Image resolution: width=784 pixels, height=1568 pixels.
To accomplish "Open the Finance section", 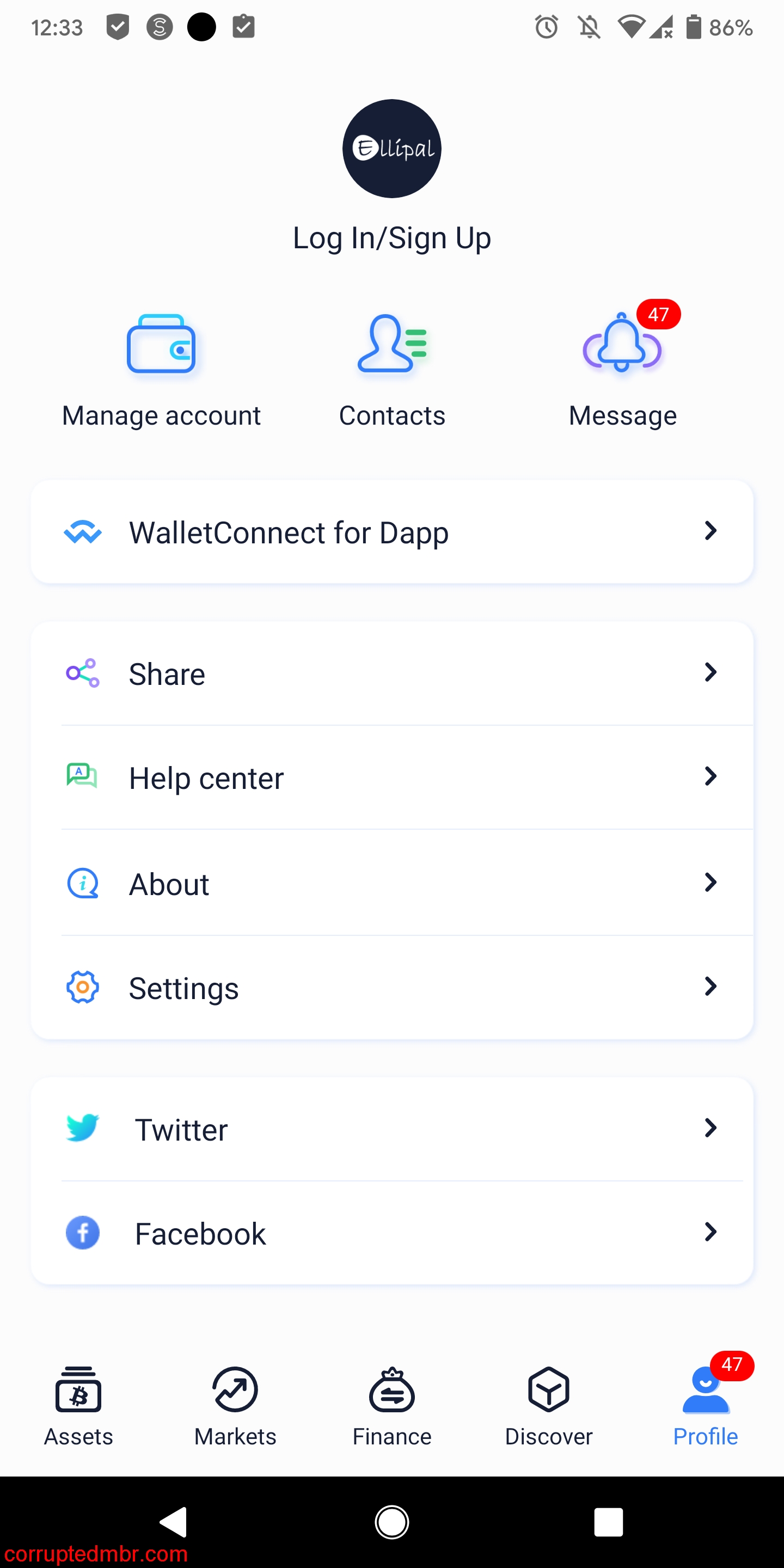I will pos(392,1406).
